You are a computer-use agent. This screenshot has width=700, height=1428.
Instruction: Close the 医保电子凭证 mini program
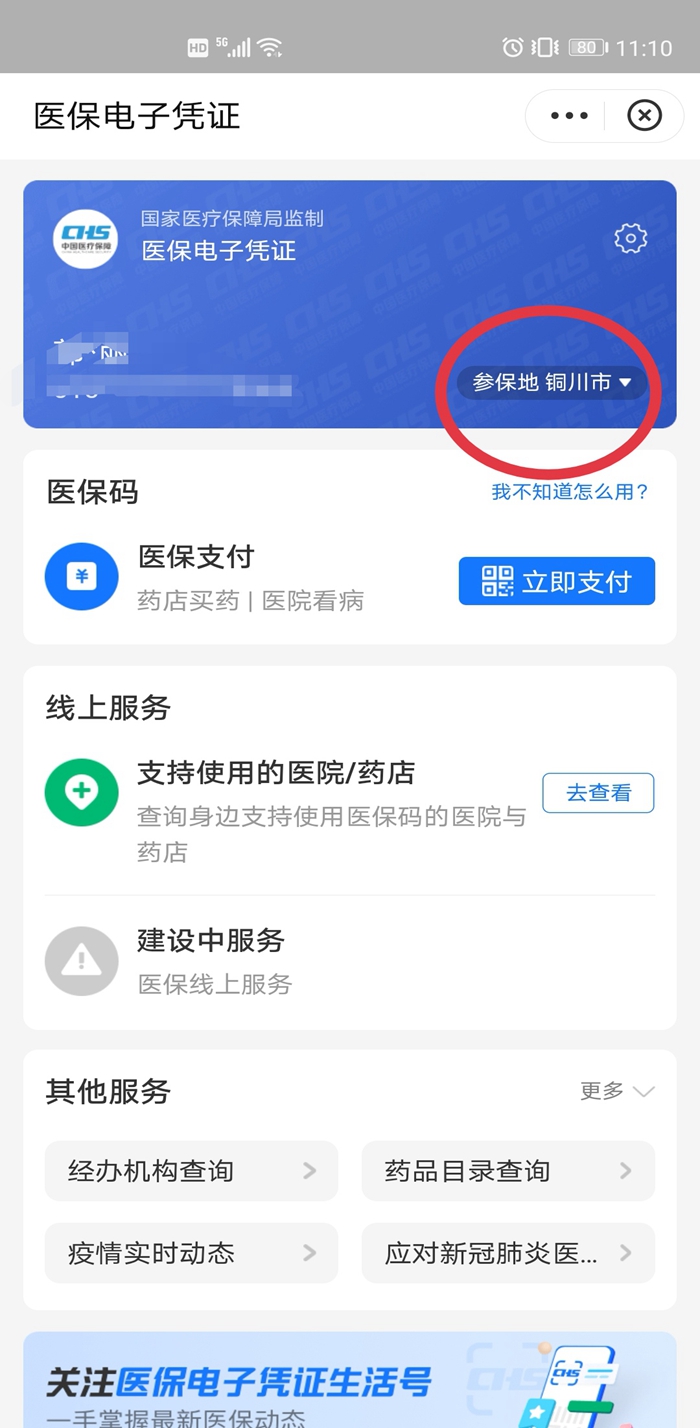644,116
